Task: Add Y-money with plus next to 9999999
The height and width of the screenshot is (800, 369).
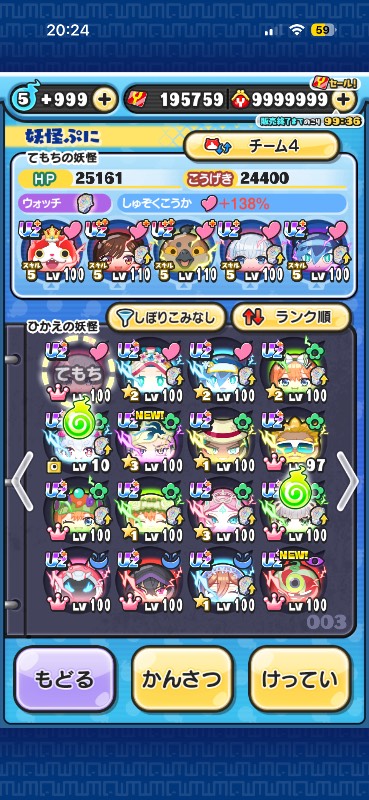Action: [343, 100]
